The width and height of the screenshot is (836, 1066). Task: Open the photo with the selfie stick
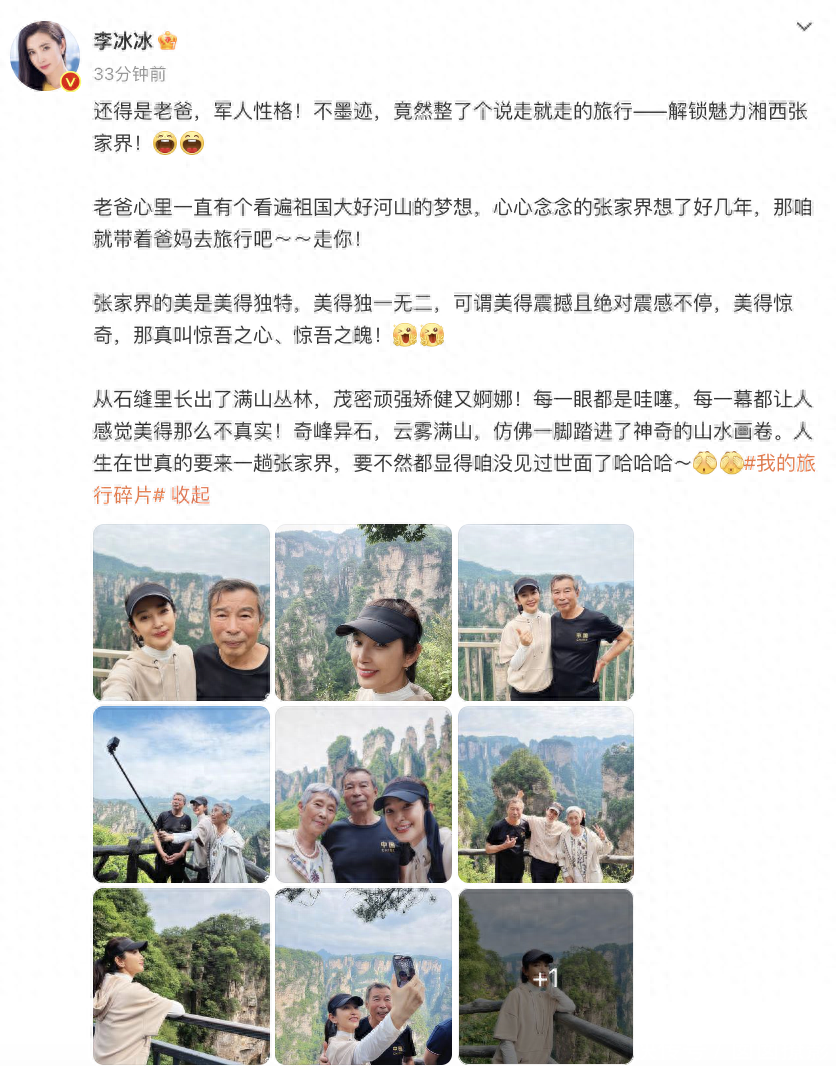181,794
